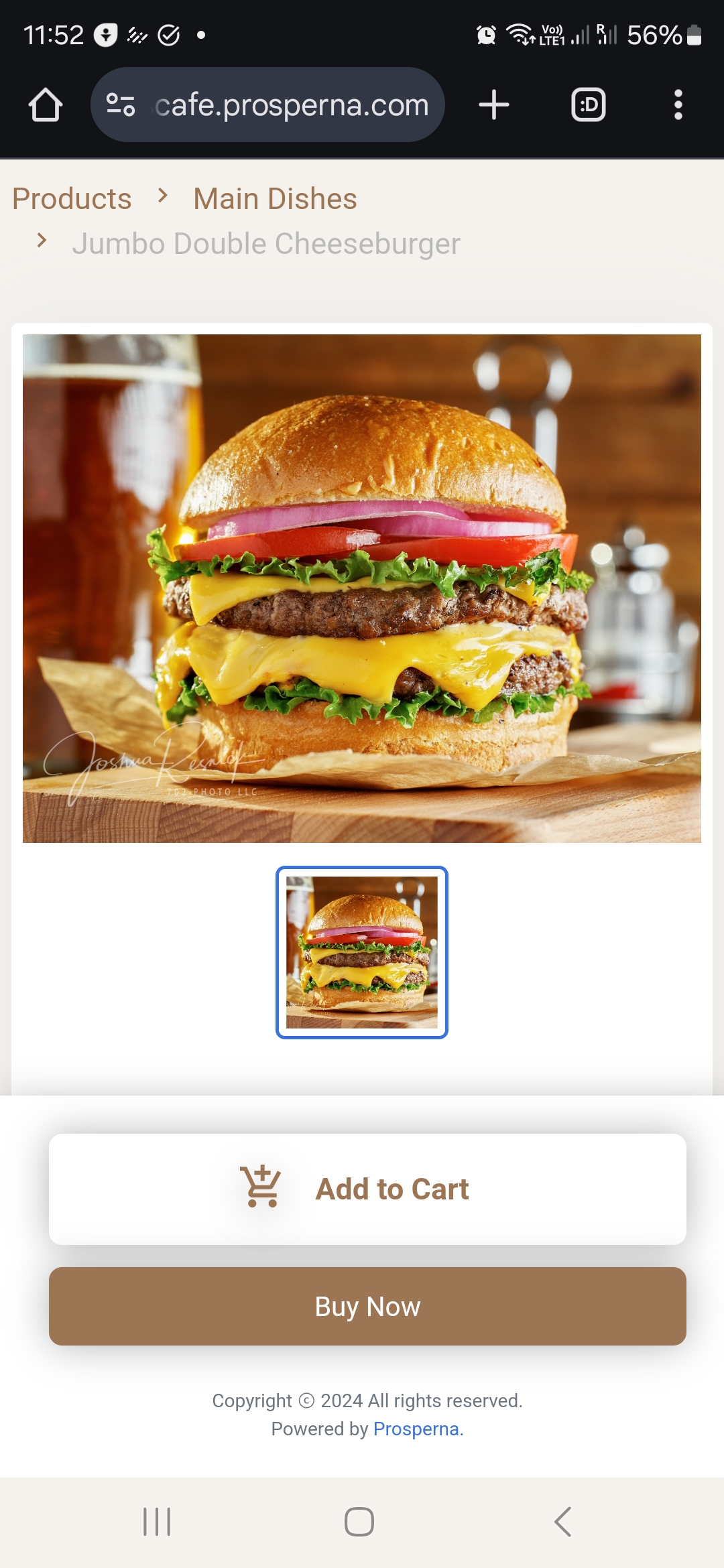Go to the browser home page

46,105
